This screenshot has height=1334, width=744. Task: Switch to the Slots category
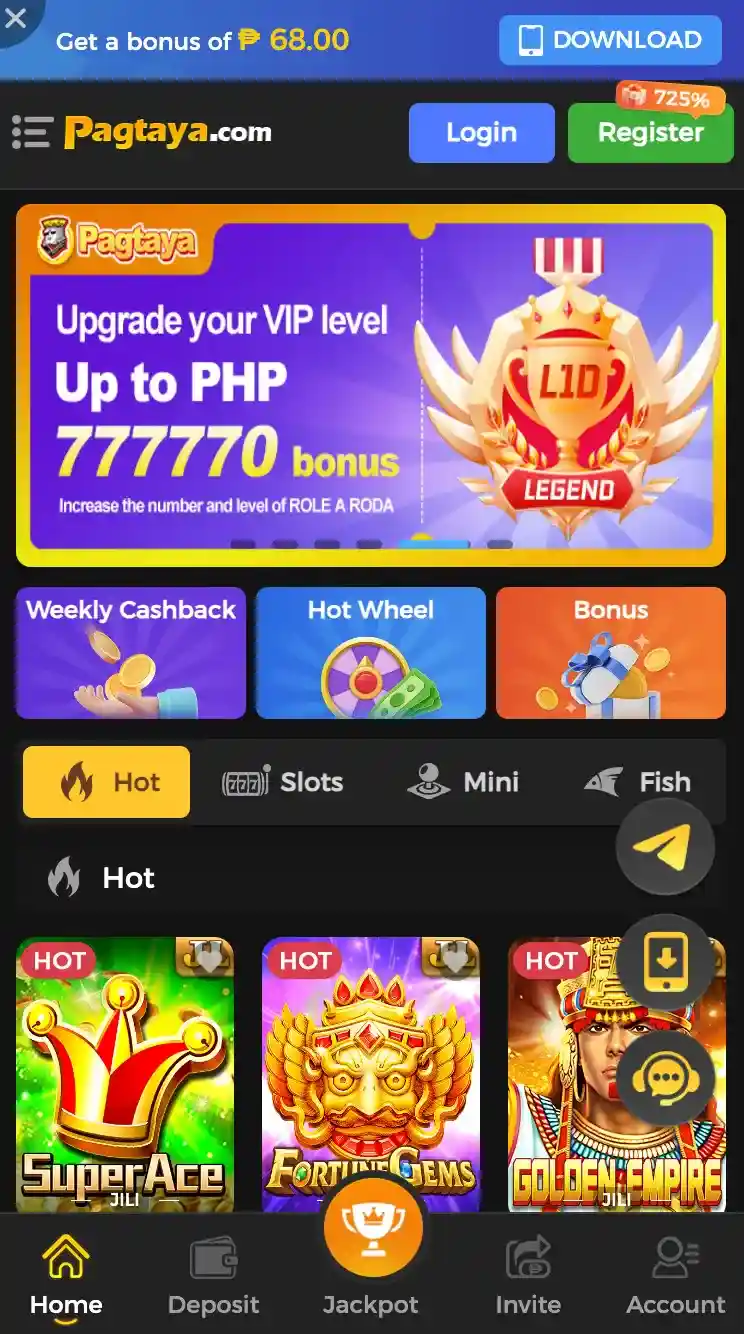click(x=283, y=782)
